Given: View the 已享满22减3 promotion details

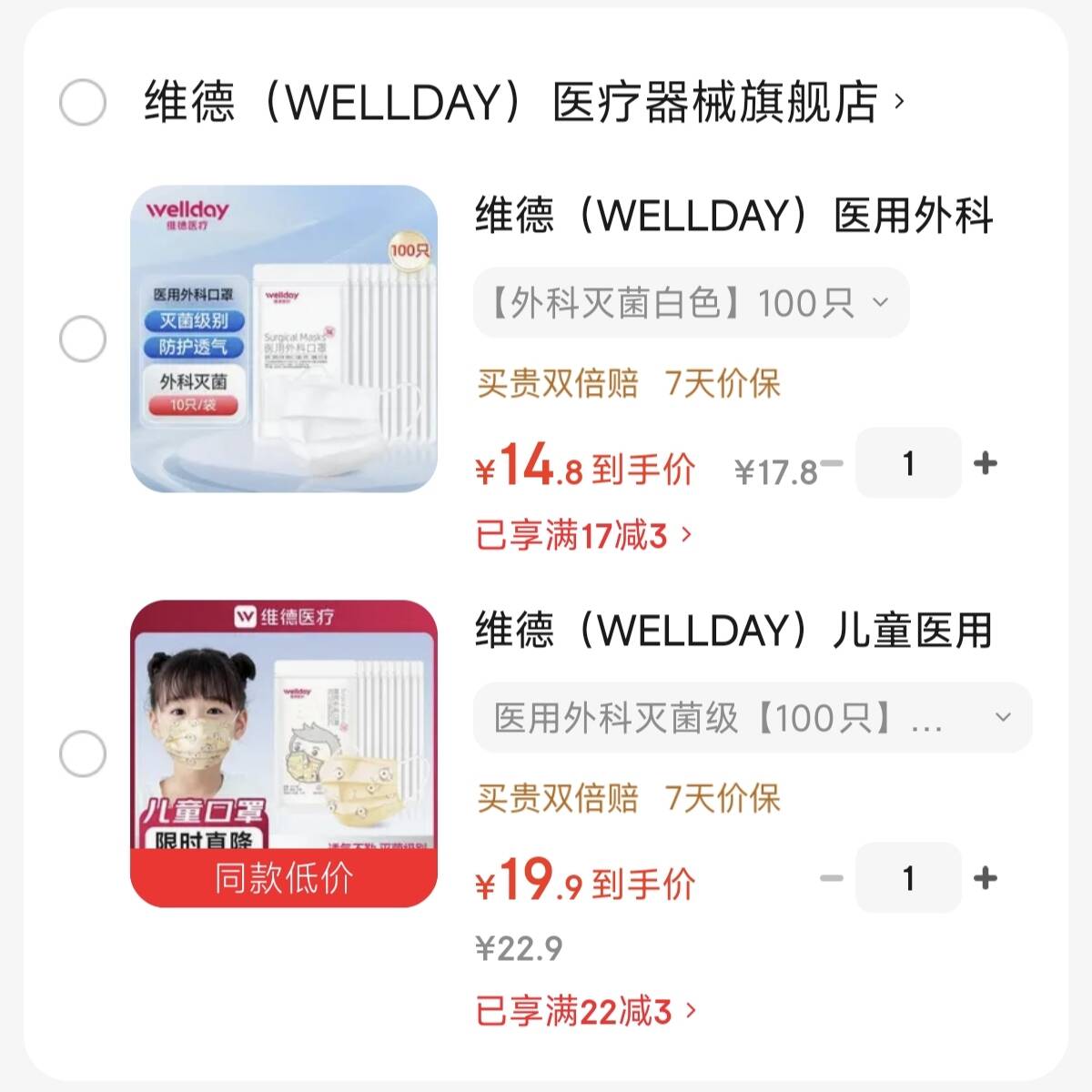Looking at the screenshot, I should click(585, 1010).
